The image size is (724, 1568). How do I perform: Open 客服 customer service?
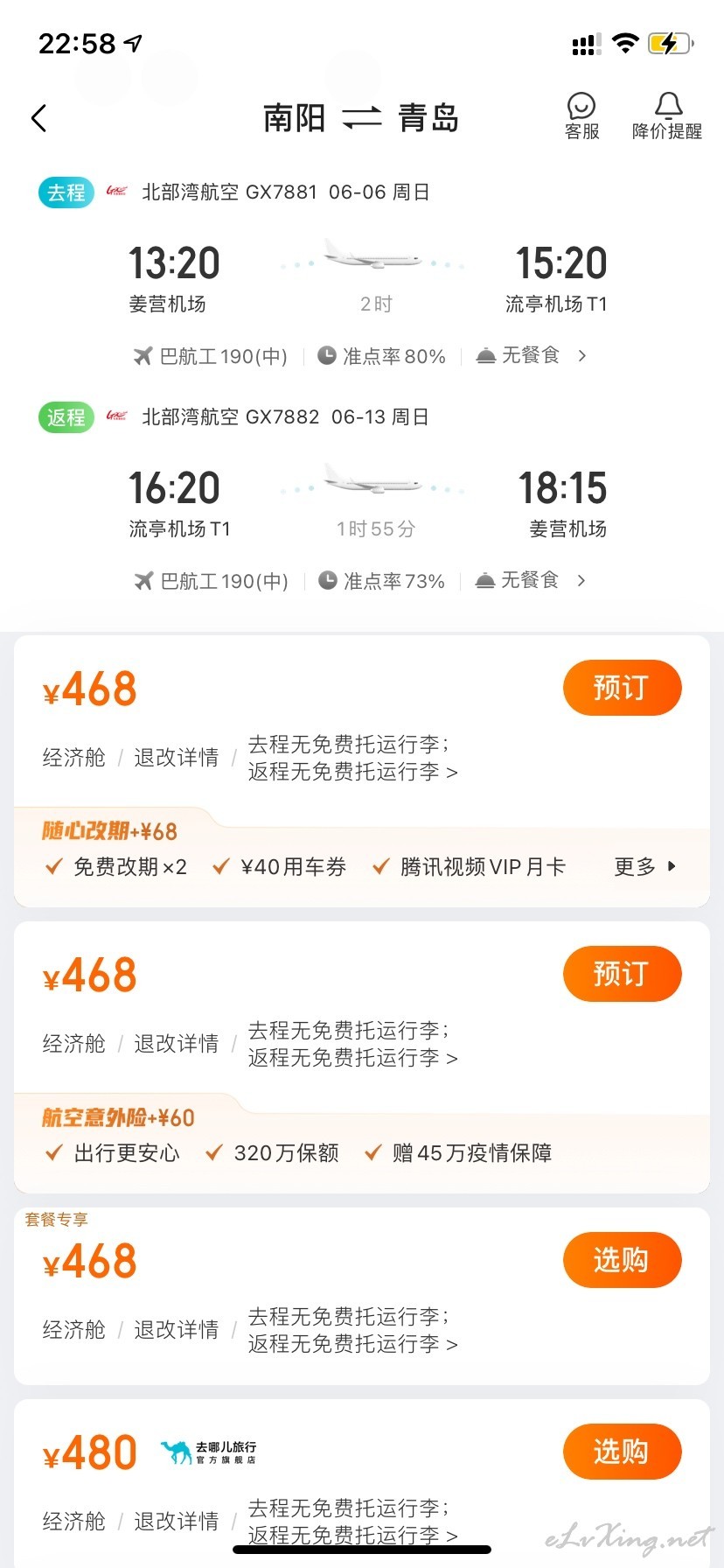[x=581, y=116]
